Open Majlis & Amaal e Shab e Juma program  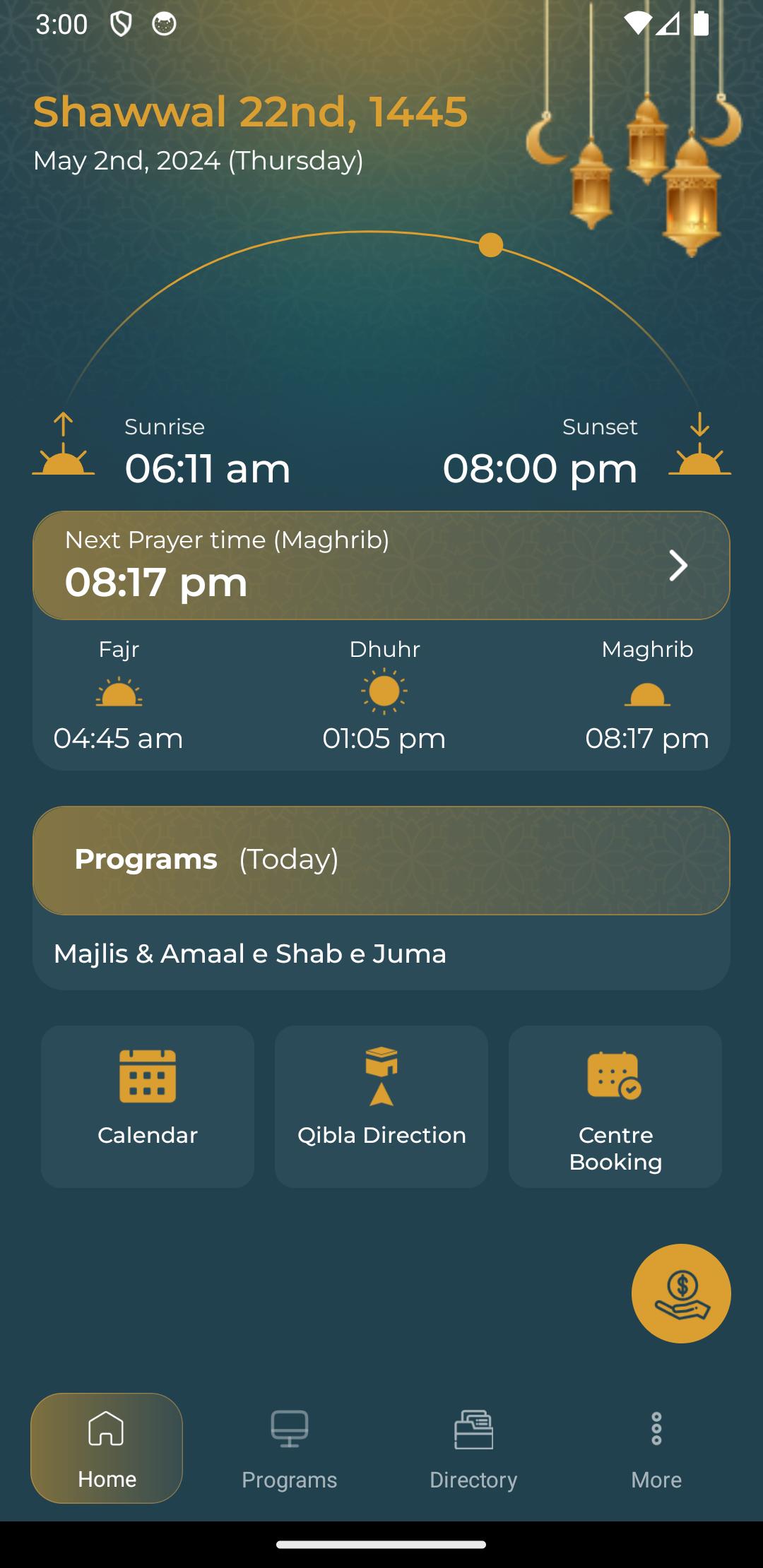click(250, 954)
